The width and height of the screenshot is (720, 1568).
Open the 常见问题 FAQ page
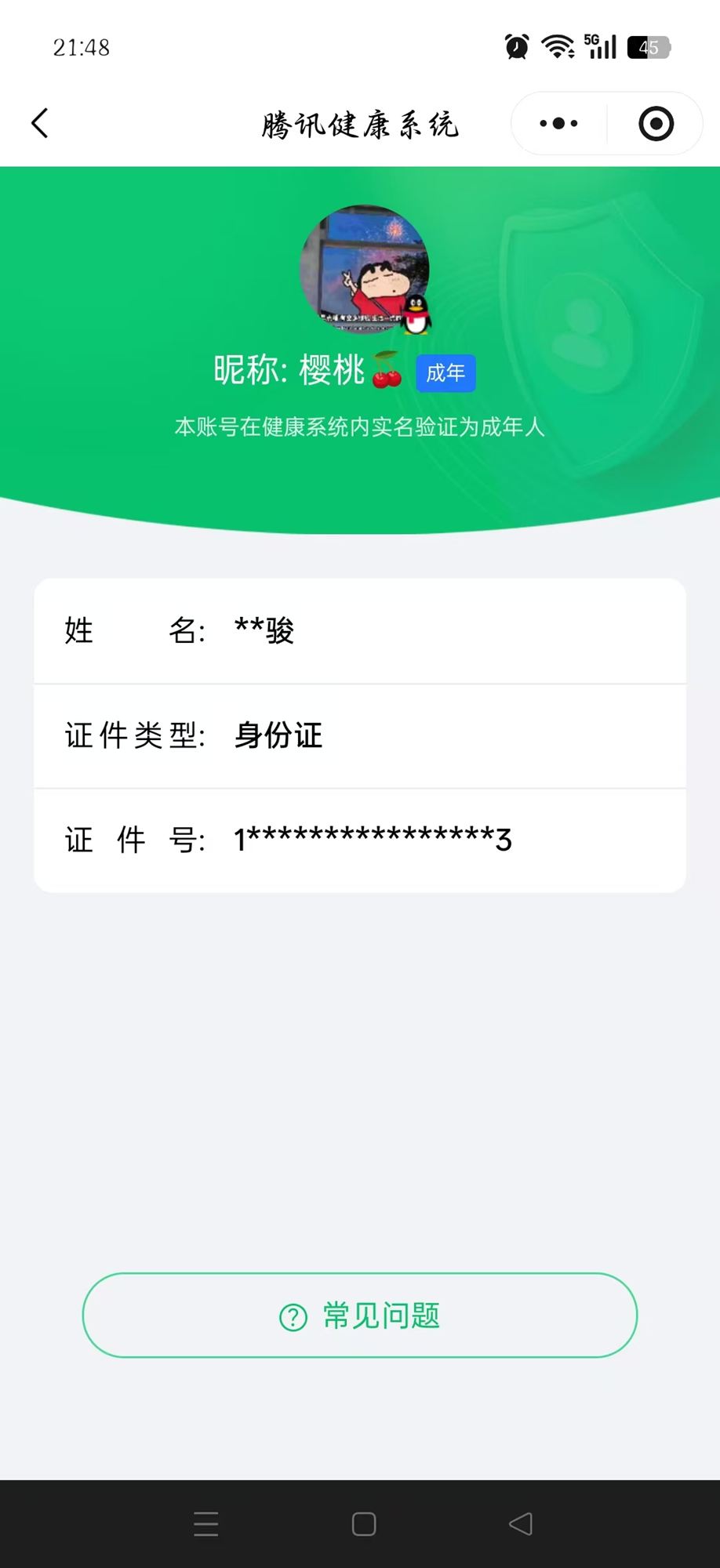click(361, 1315)
